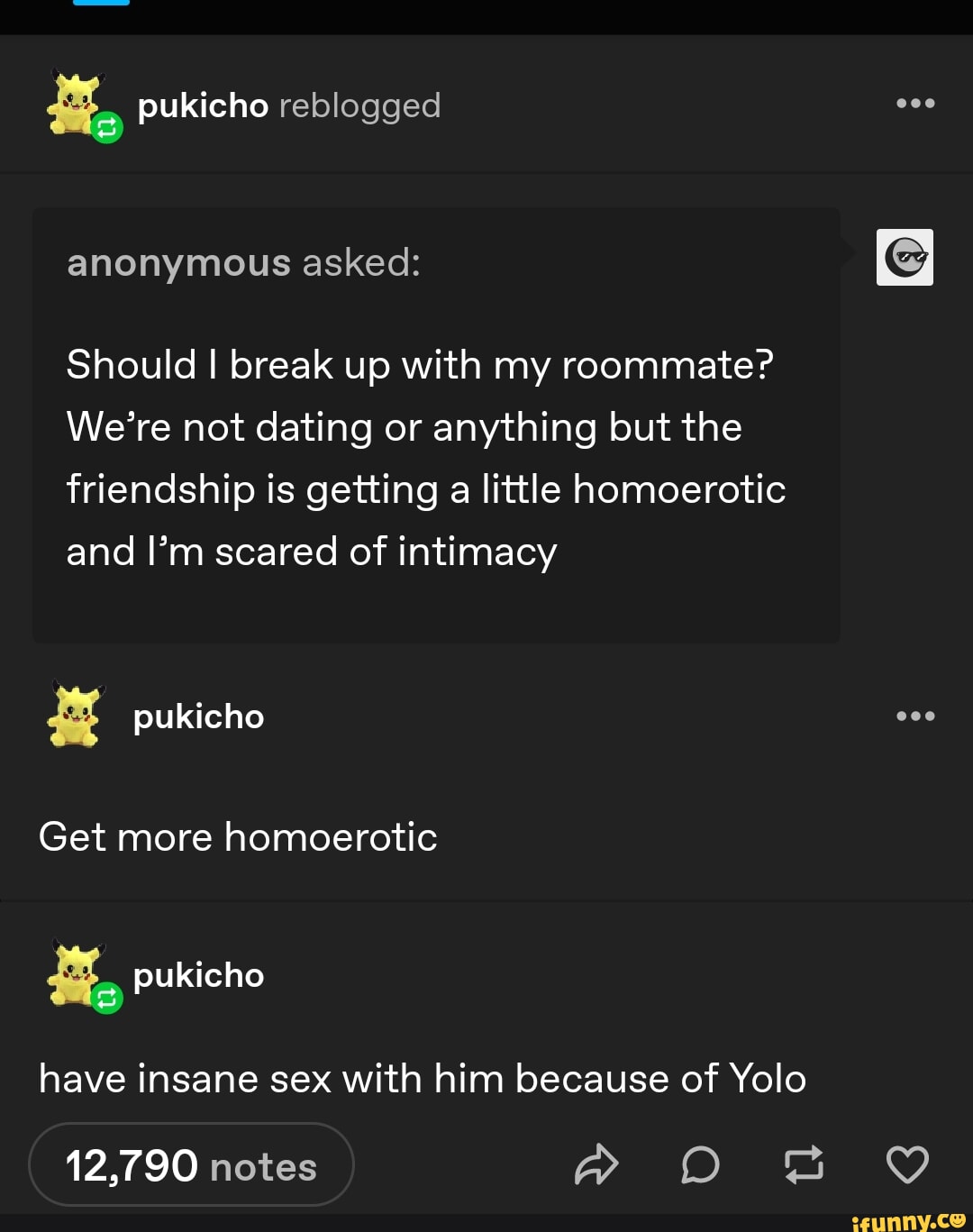
Task: Click the anonymous ask message box
Action: point(437,424)
